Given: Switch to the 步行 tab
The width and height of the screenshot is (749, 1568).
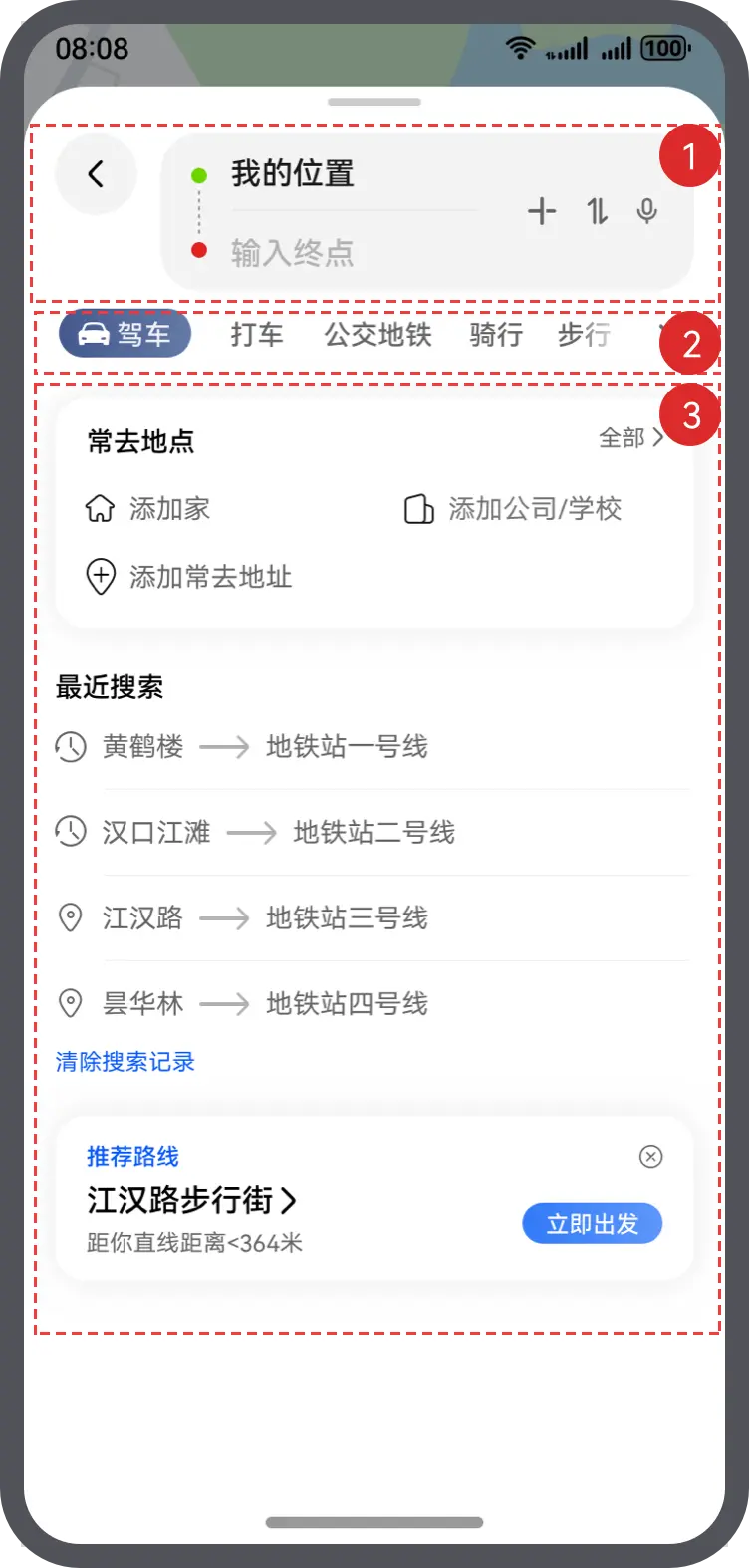Looking at the screenshot, I should 584,334.
